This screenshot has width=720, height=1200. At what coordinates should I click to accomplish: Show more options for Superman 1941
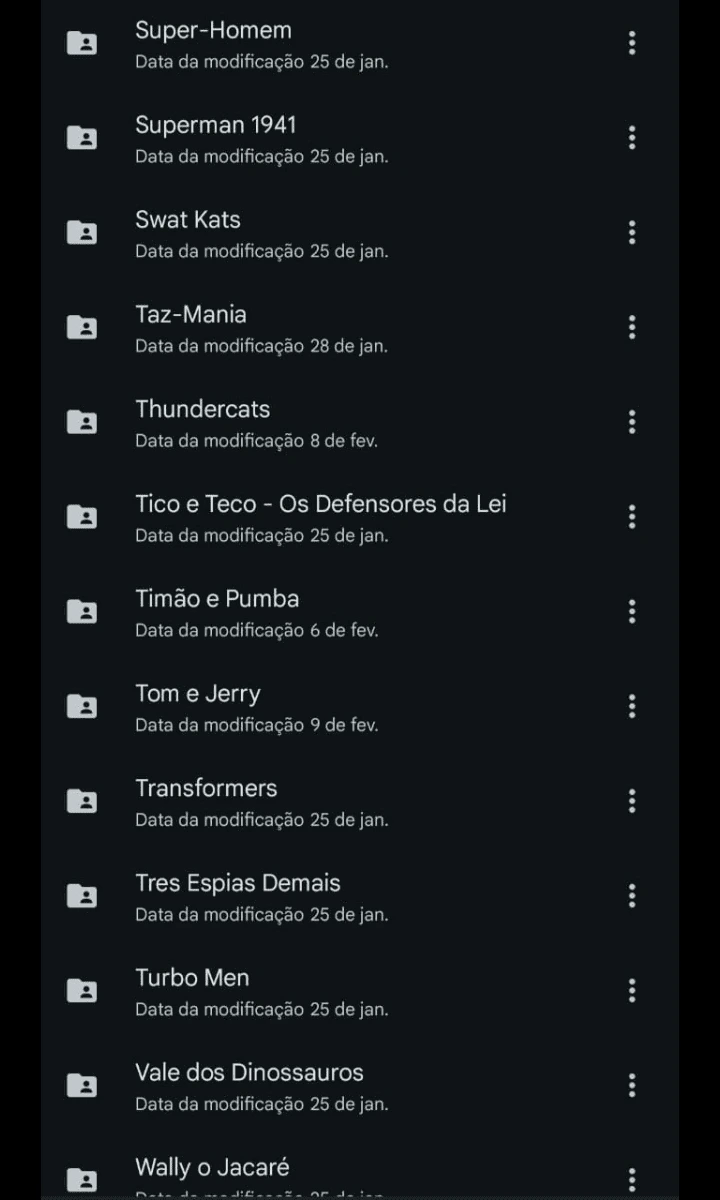pyautogui.click(x=632, y=138)
